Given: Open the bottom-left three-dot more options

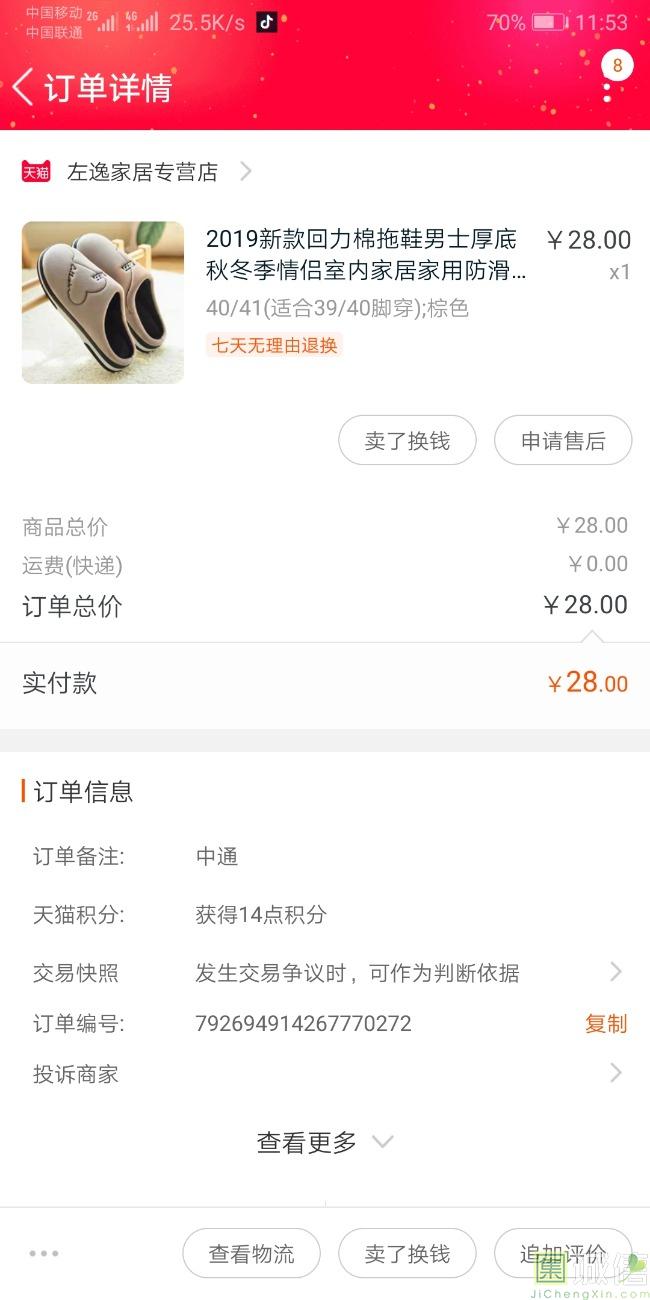Looking at the screenshot, I should (44, 1253).
